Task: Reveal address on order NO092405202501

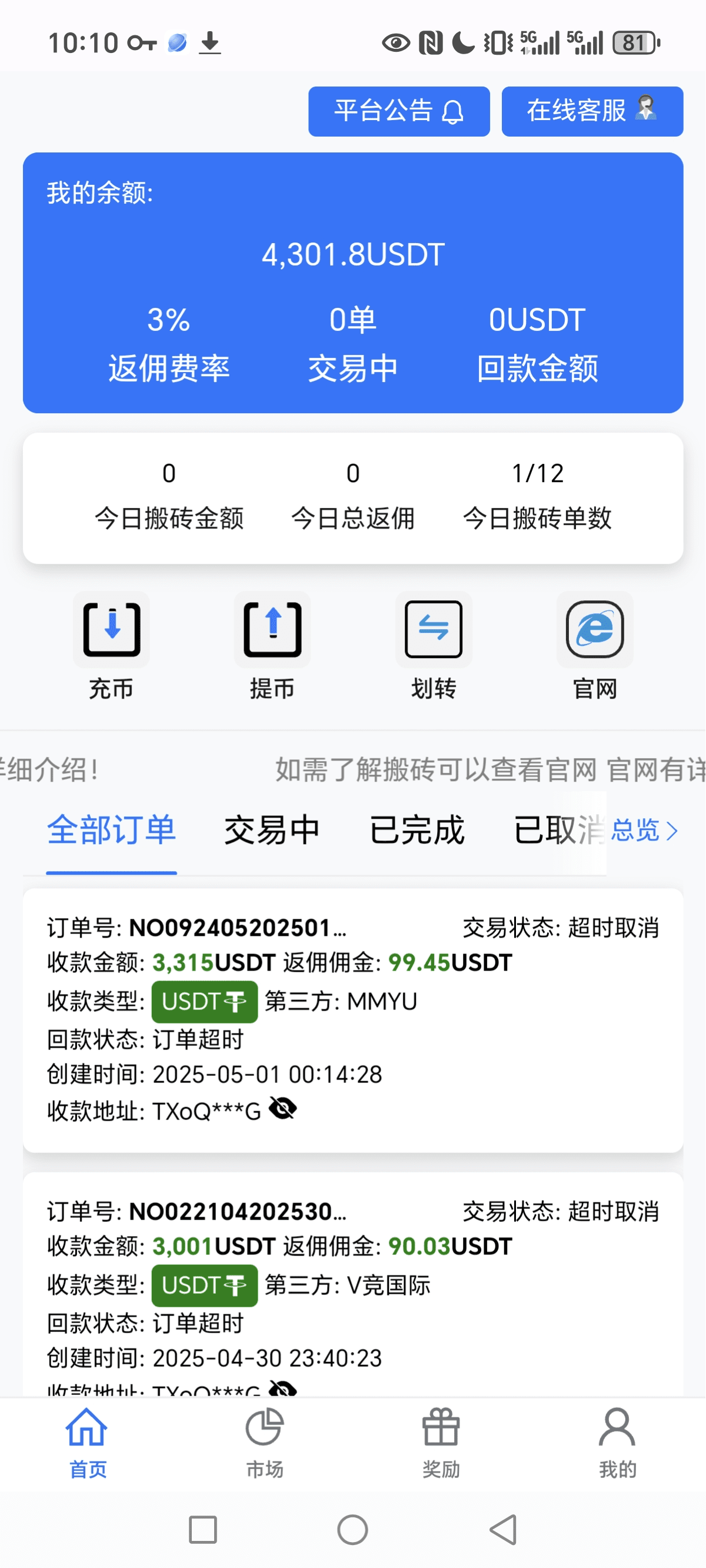Action: (283, 1108)
